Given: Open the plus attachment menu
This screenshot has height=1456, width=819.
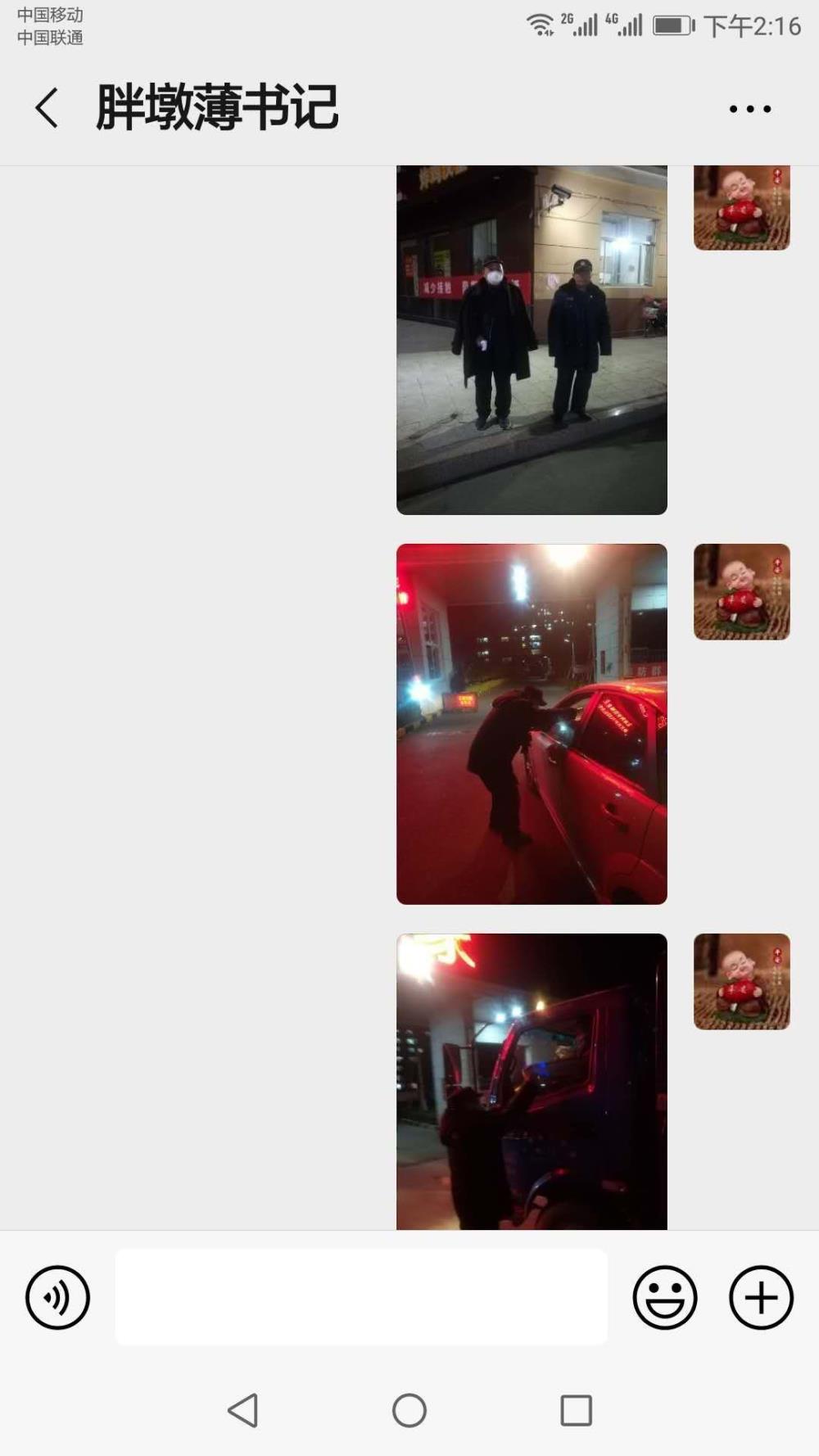Looking at the screenshot, I should coord(762,1297).
